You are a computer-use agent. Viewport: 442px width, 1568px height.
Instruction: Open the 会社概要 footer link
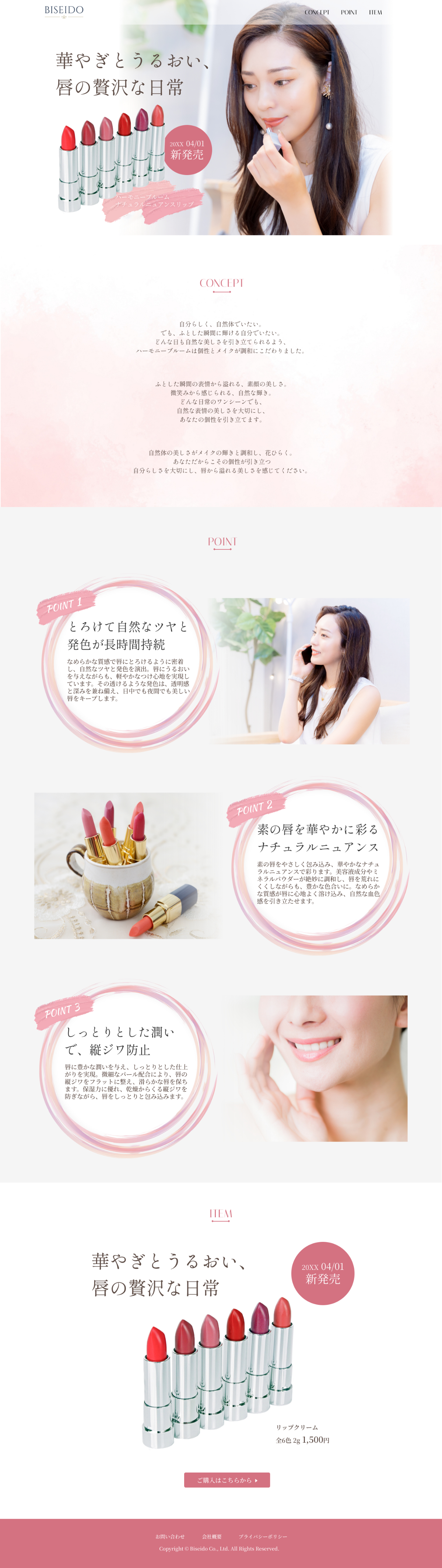pyautogui.click(x=212, y=1536)
